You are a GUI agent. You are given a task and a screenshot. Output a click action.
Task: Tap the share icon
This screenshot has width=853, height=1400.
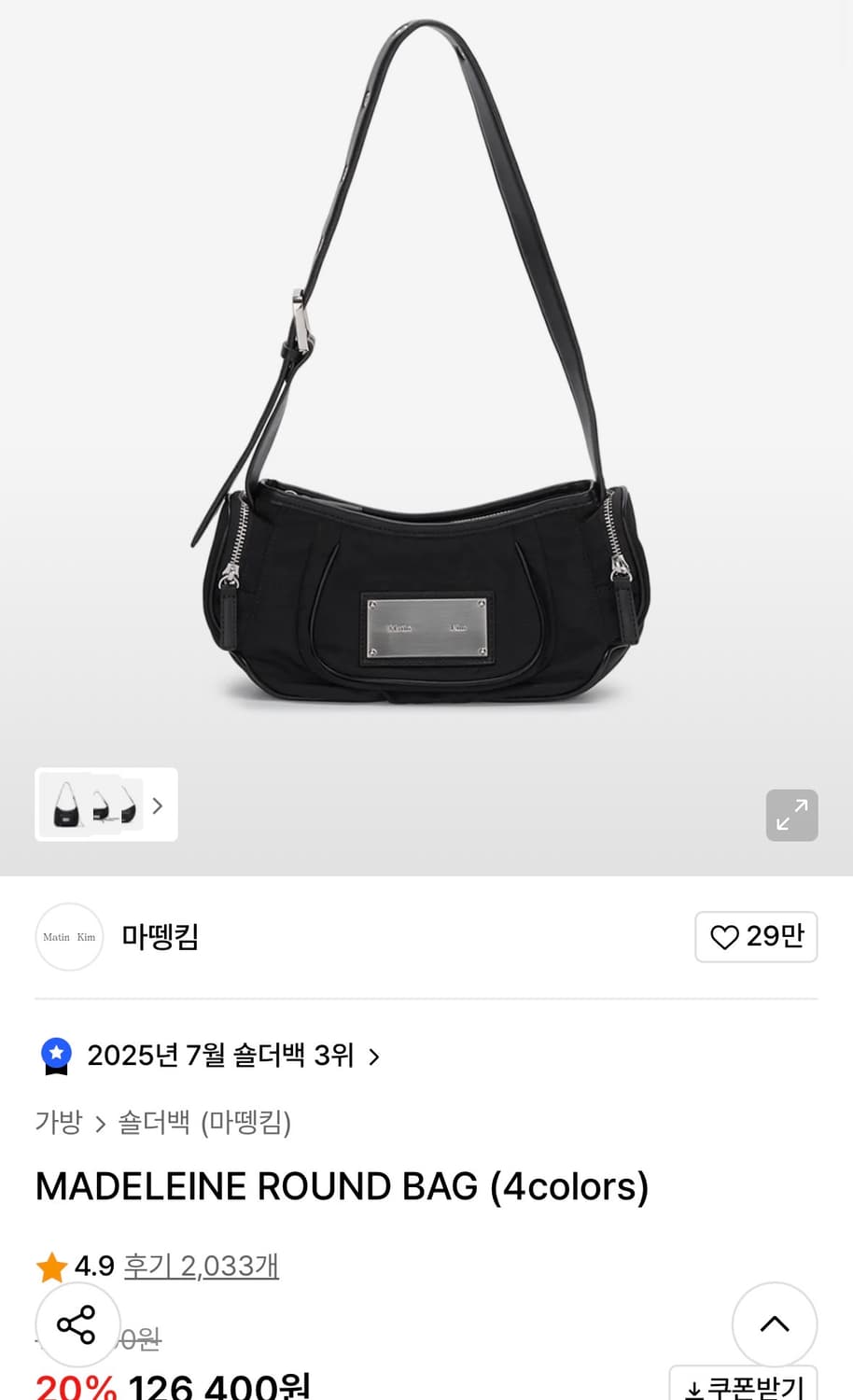[x=77, y=1323]
